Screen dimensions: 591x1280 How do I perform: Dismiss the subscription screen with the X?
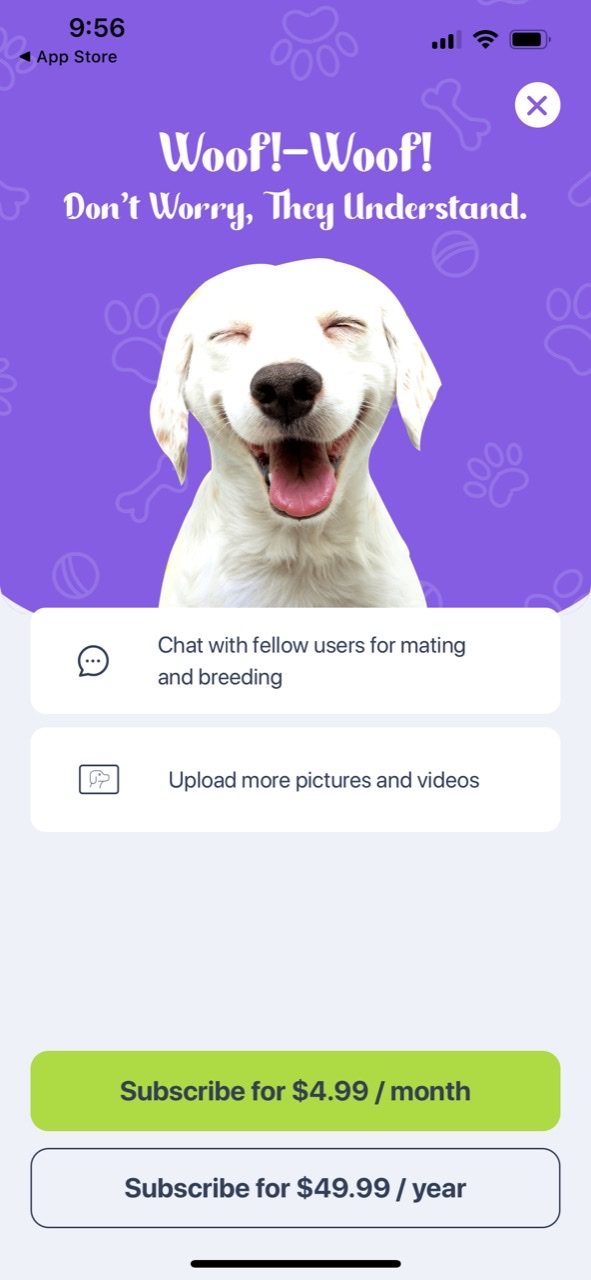tap(537, 105)
